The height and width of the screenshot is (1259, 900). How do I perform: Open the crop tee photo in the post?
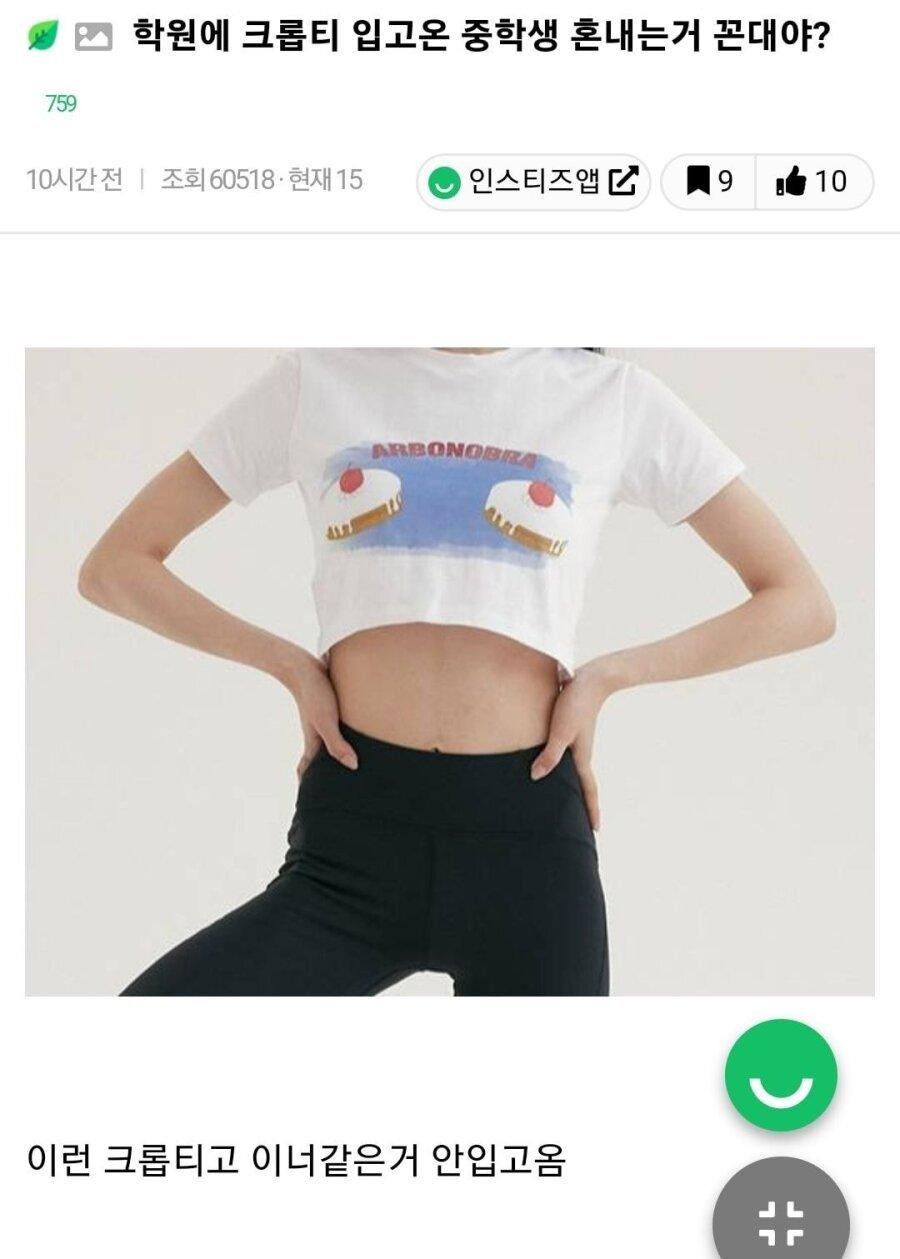[449, 671]
